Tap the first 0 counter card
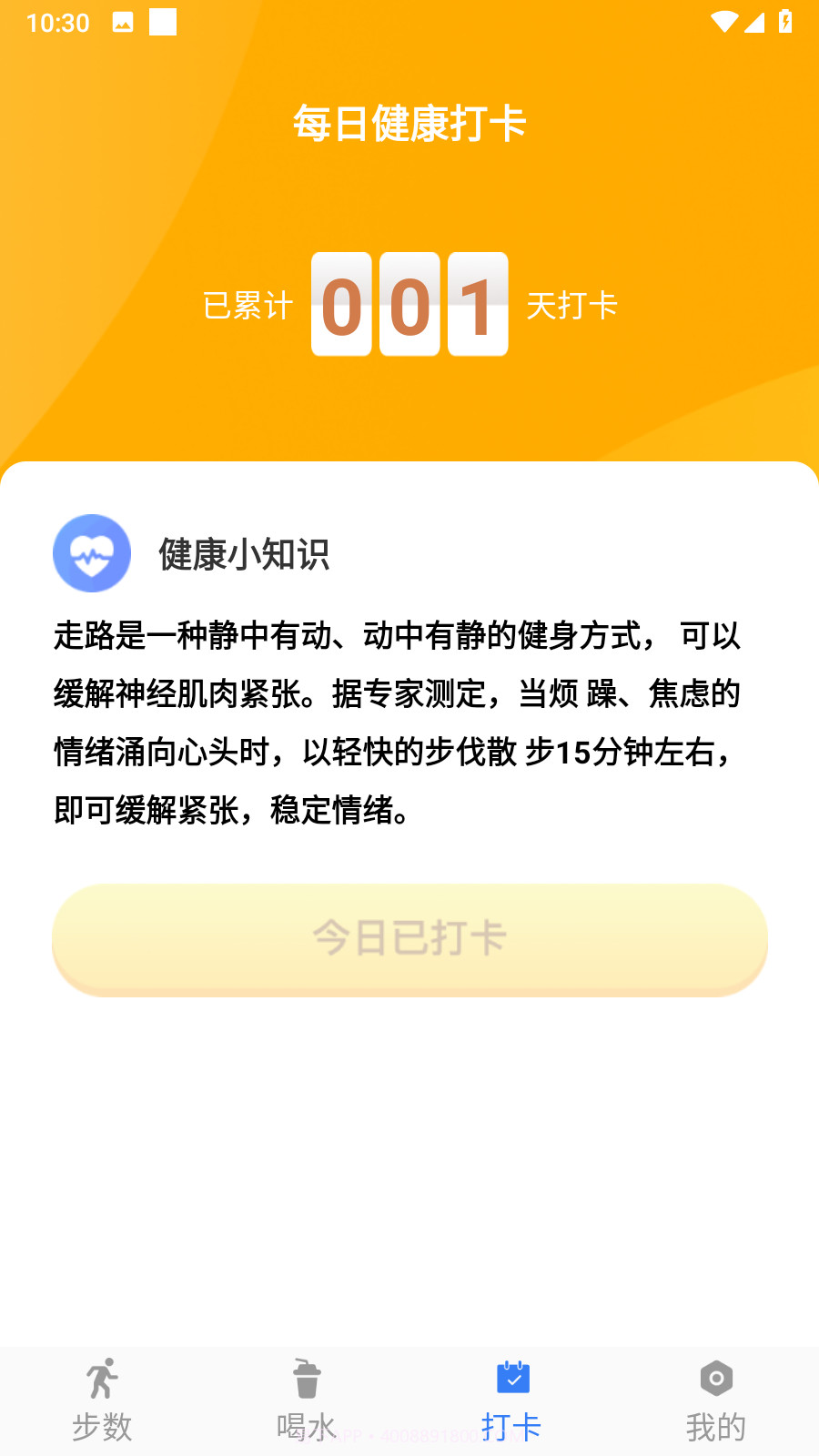The width and height of the screenshot is (819, 1456). coord(341,304)
